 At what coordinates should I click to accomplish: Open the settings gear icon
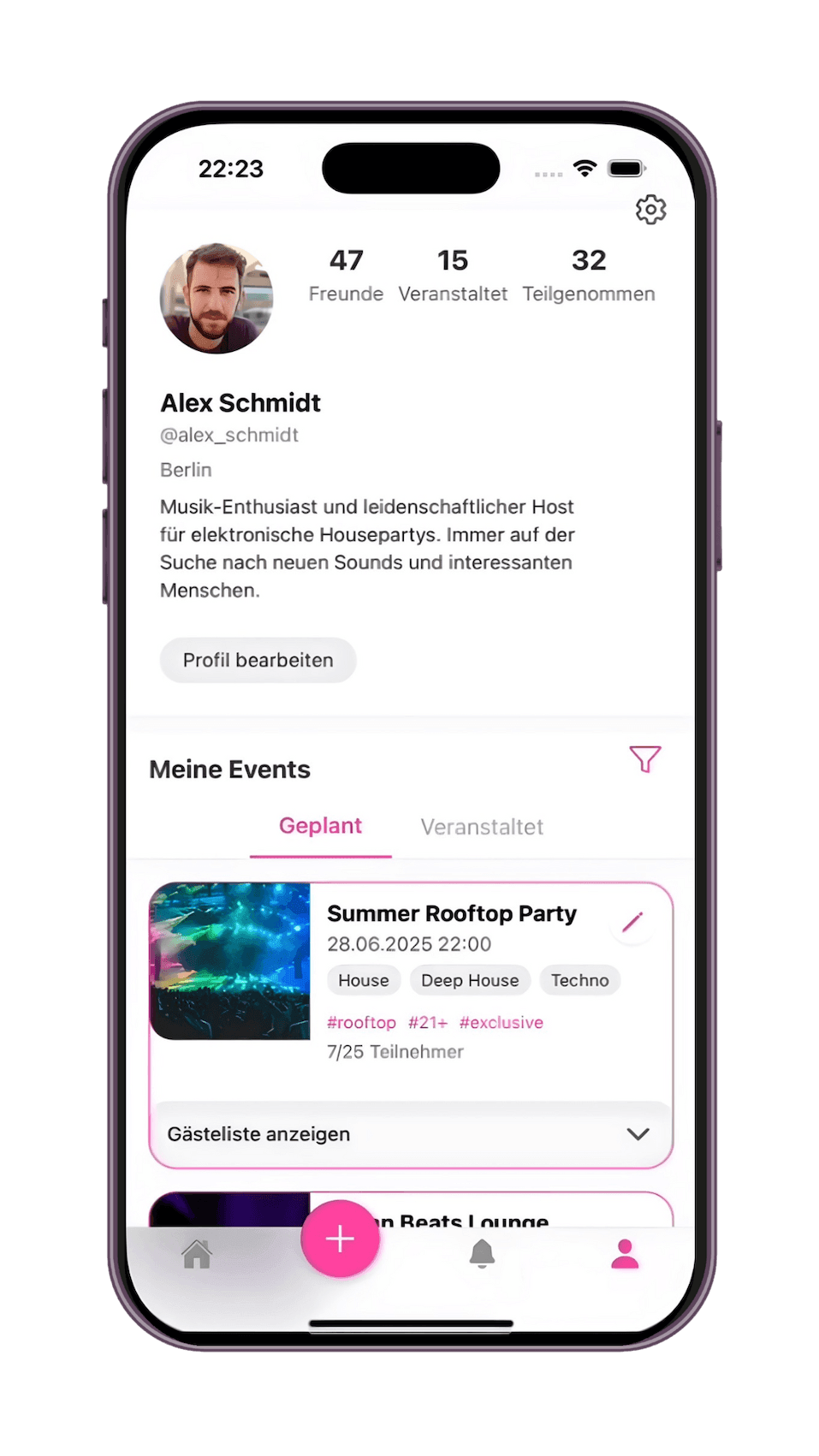pyautogui.click(x=650, y=209)
